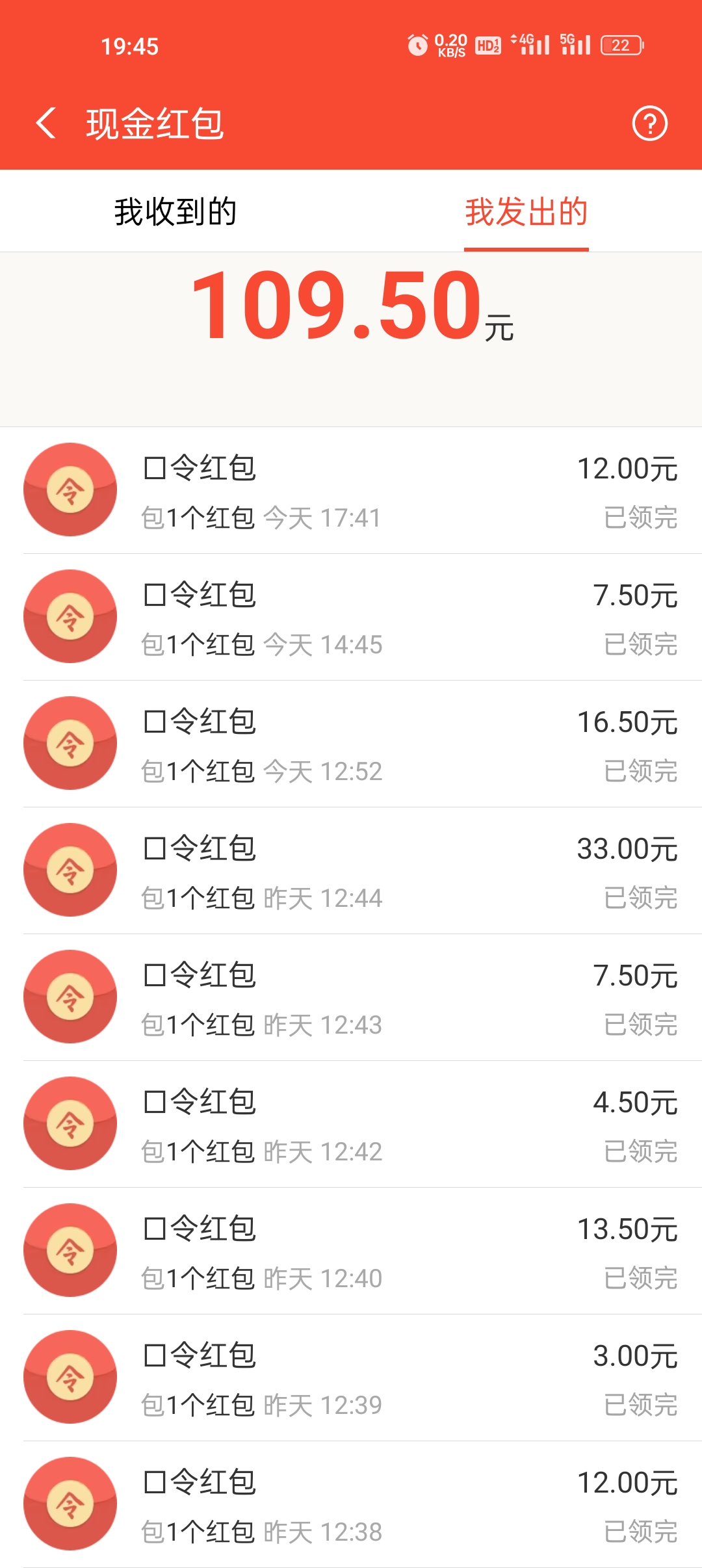Open the red packet sent 今天 14:45
The width and height of the screenshot is (702, 1568).
tap(351, 618)
